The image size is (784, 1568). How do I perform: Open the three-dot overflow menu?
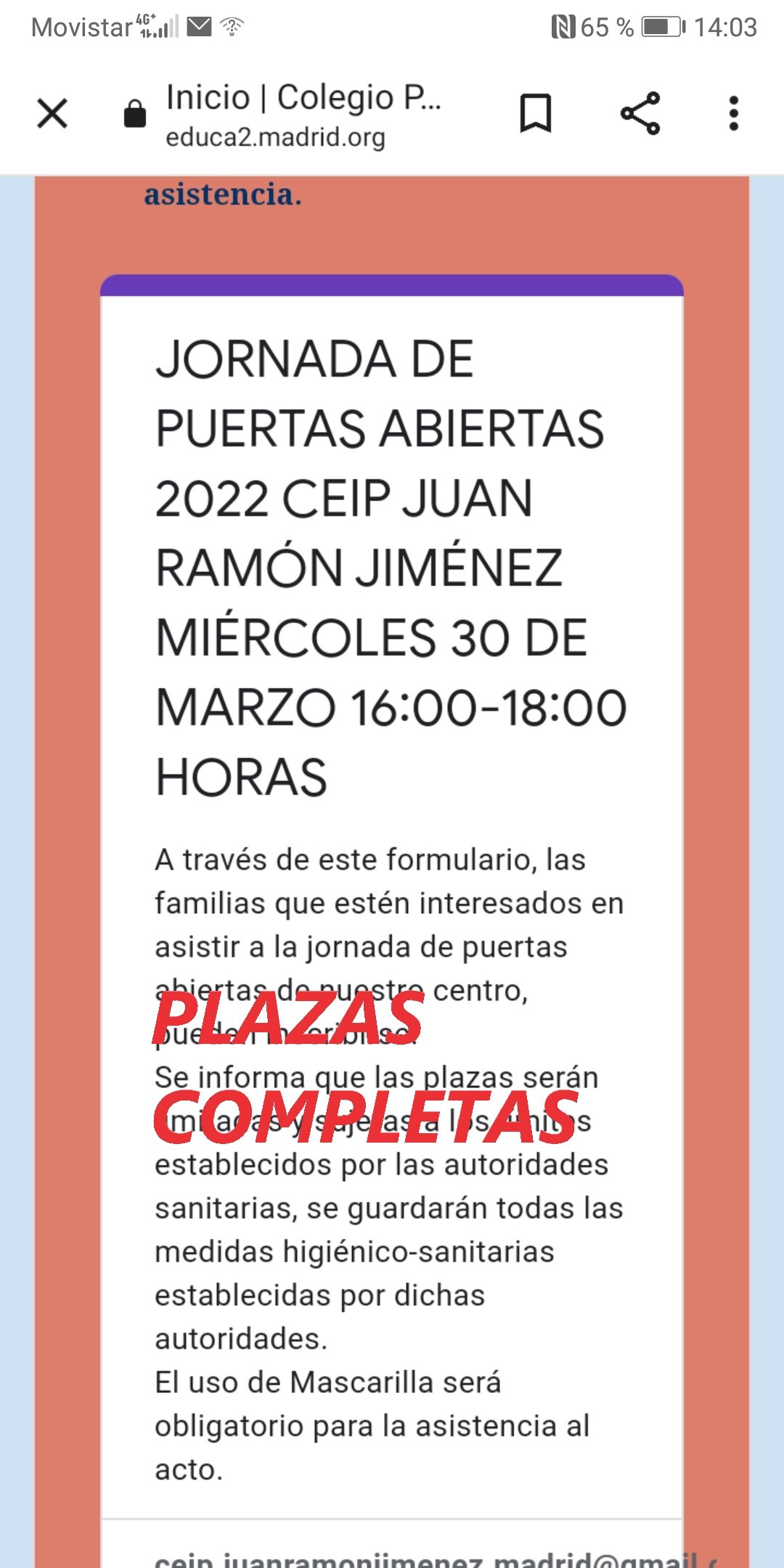coord(734,114)
